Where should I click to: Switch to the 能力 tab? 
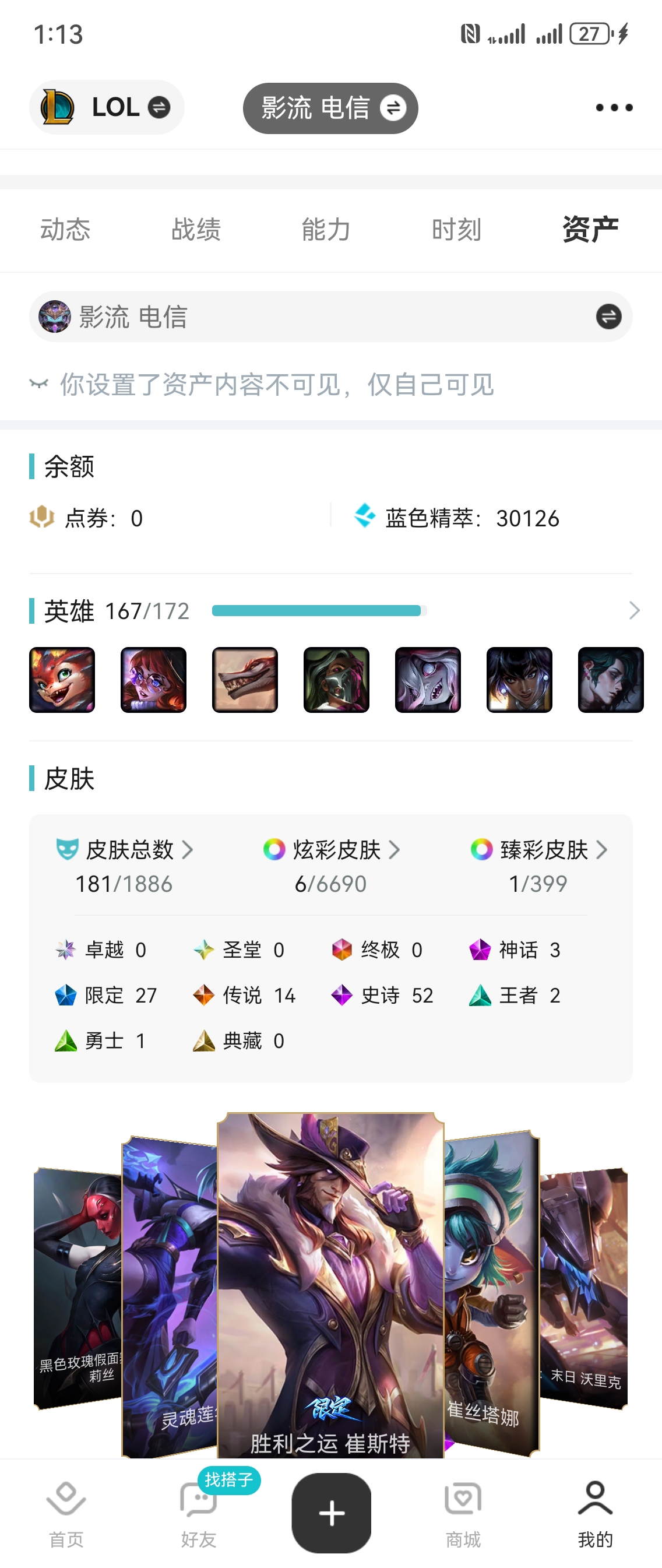point(326,230)
